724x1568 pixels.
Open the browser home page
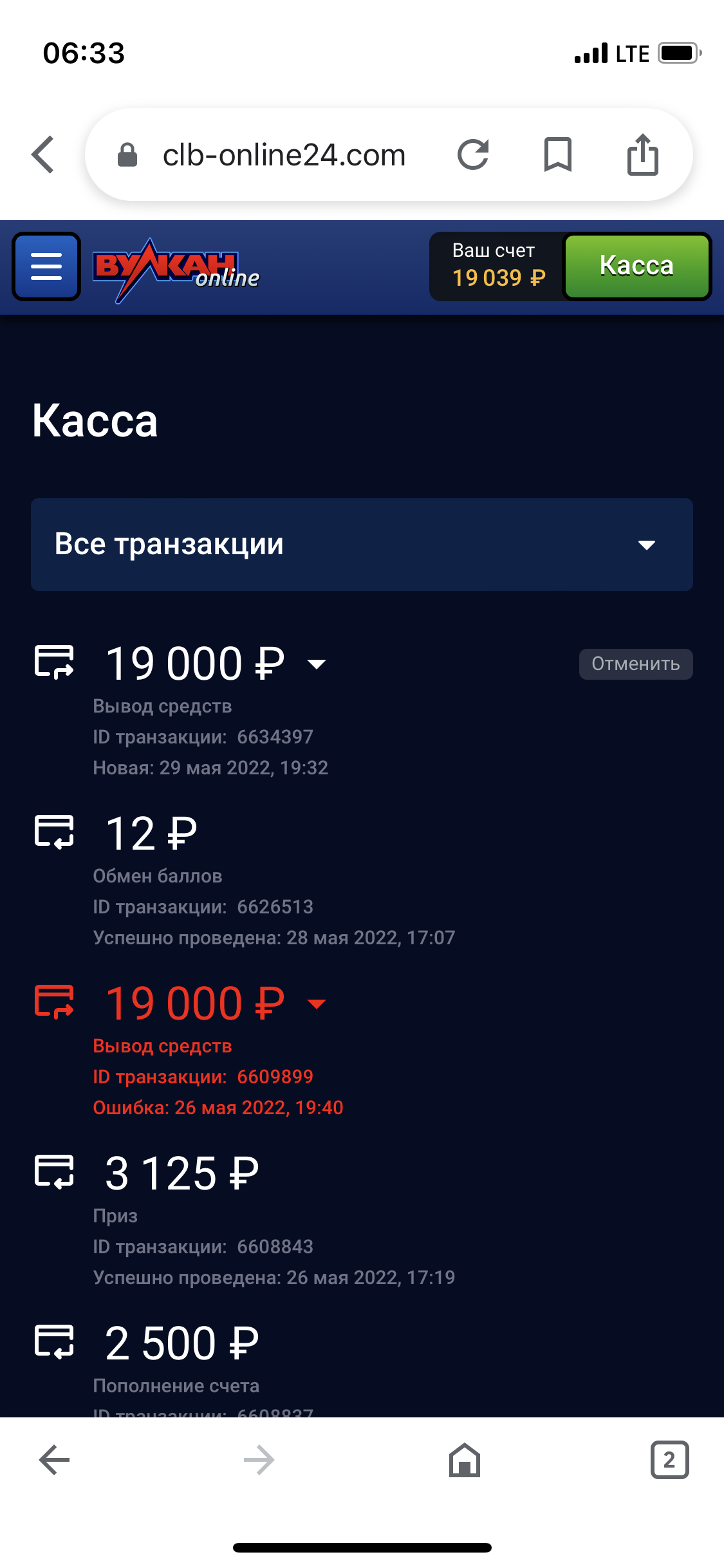point(465,1460)
